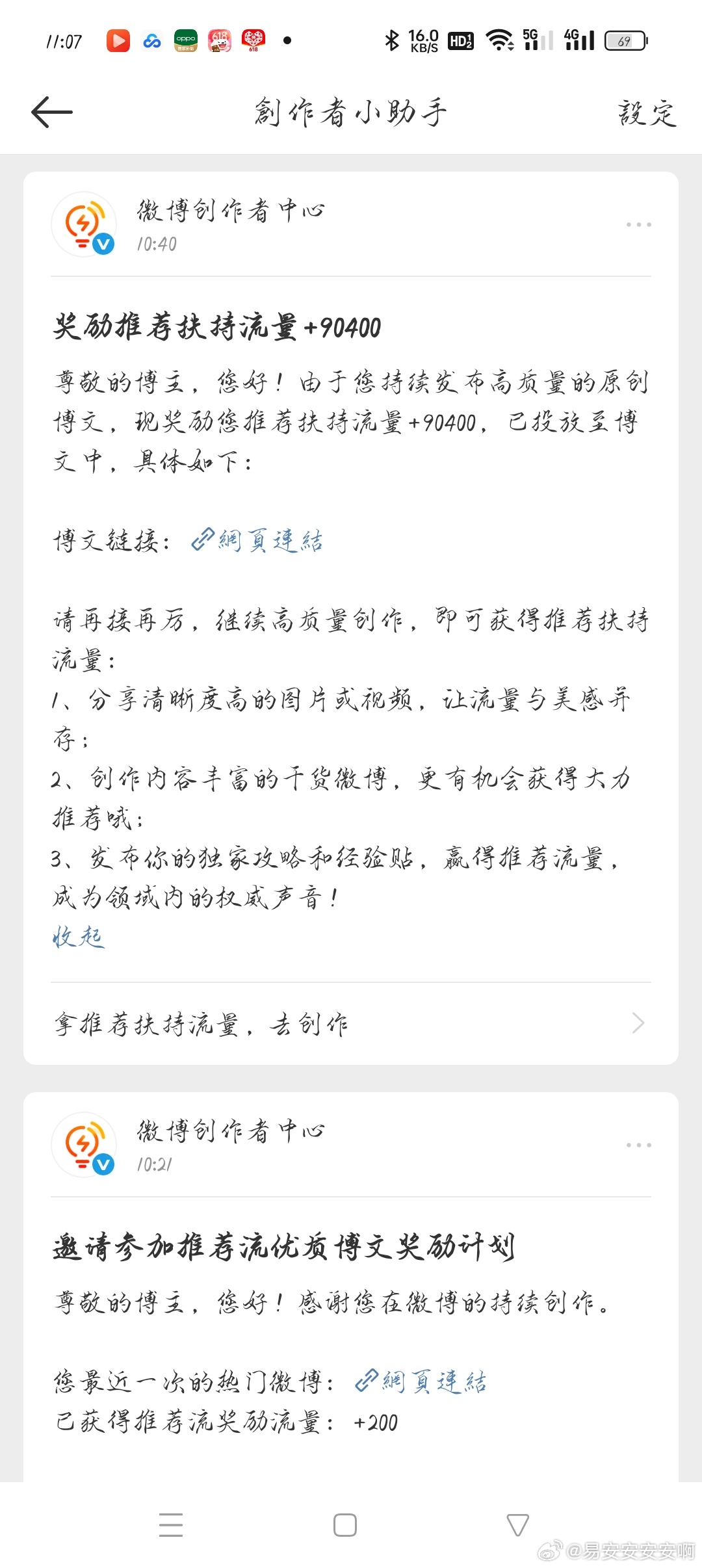Go back using the top arrow
Screen dimensions: 702x1568
pyautogui.click(x=52, y=112)
